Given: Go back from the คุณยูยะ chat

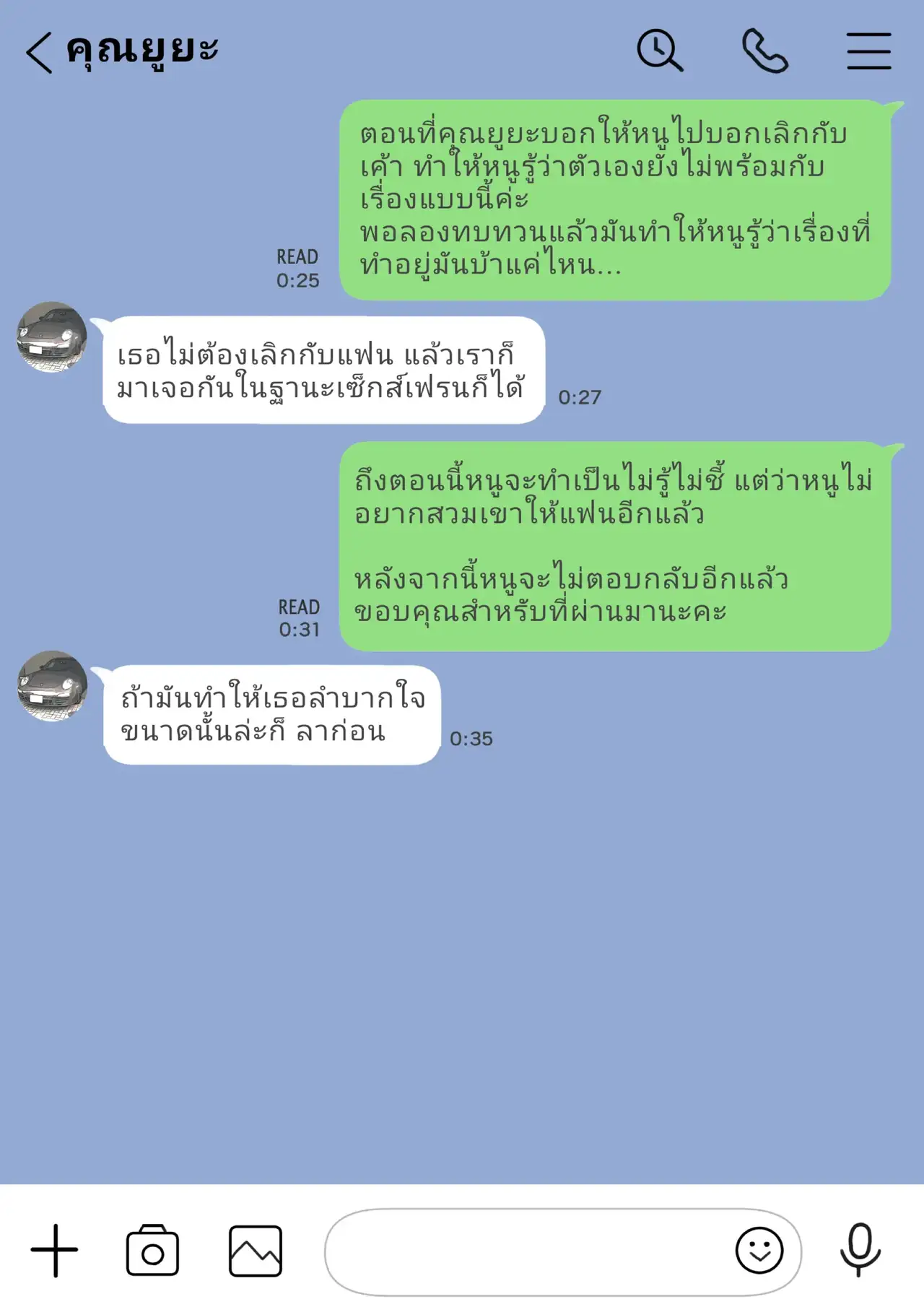Looking at the screenshot, I should (39, 52).
